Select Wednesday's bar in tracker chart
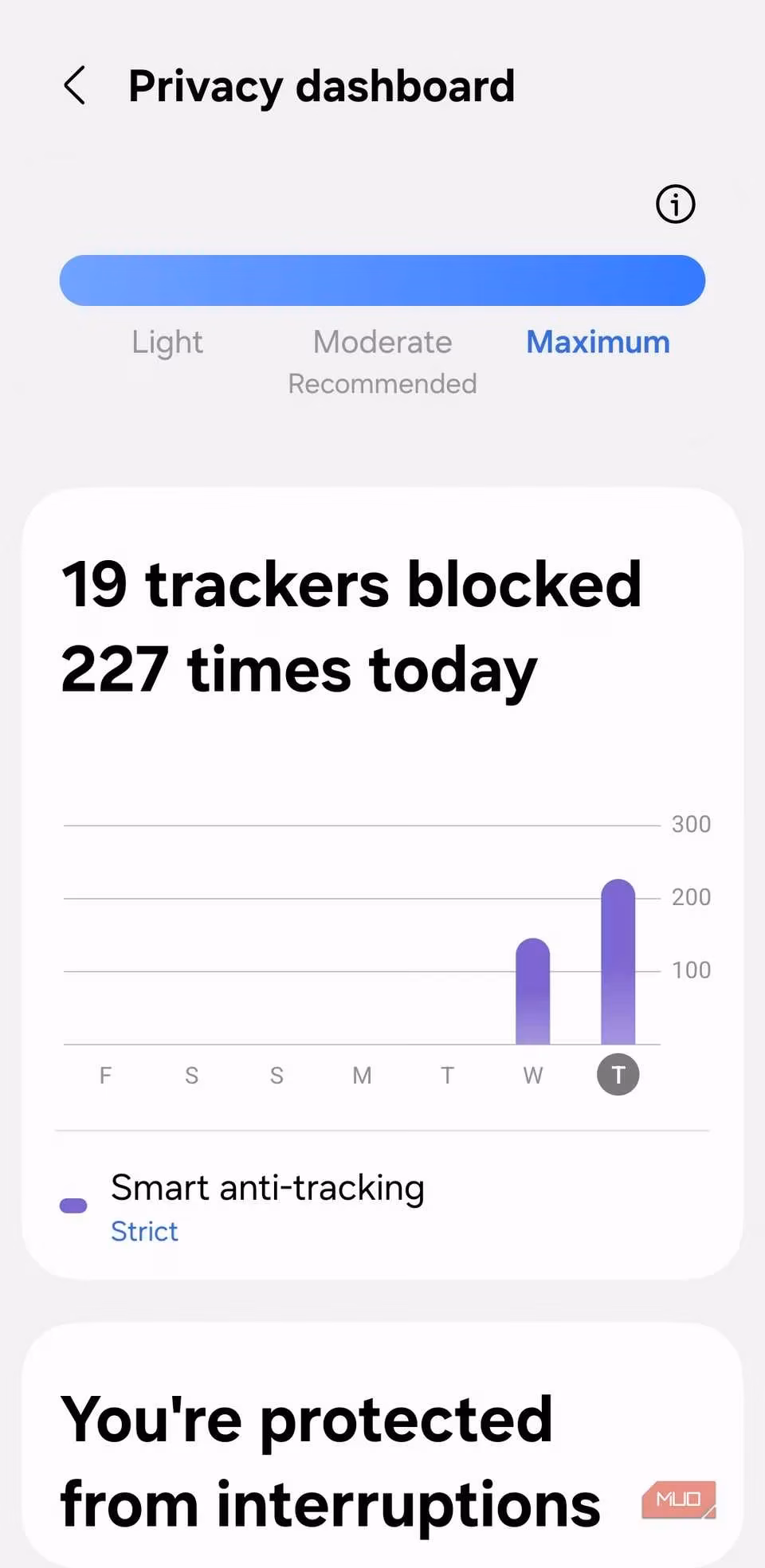Screen dimensions: 765x1568 (x=532, y=992)
